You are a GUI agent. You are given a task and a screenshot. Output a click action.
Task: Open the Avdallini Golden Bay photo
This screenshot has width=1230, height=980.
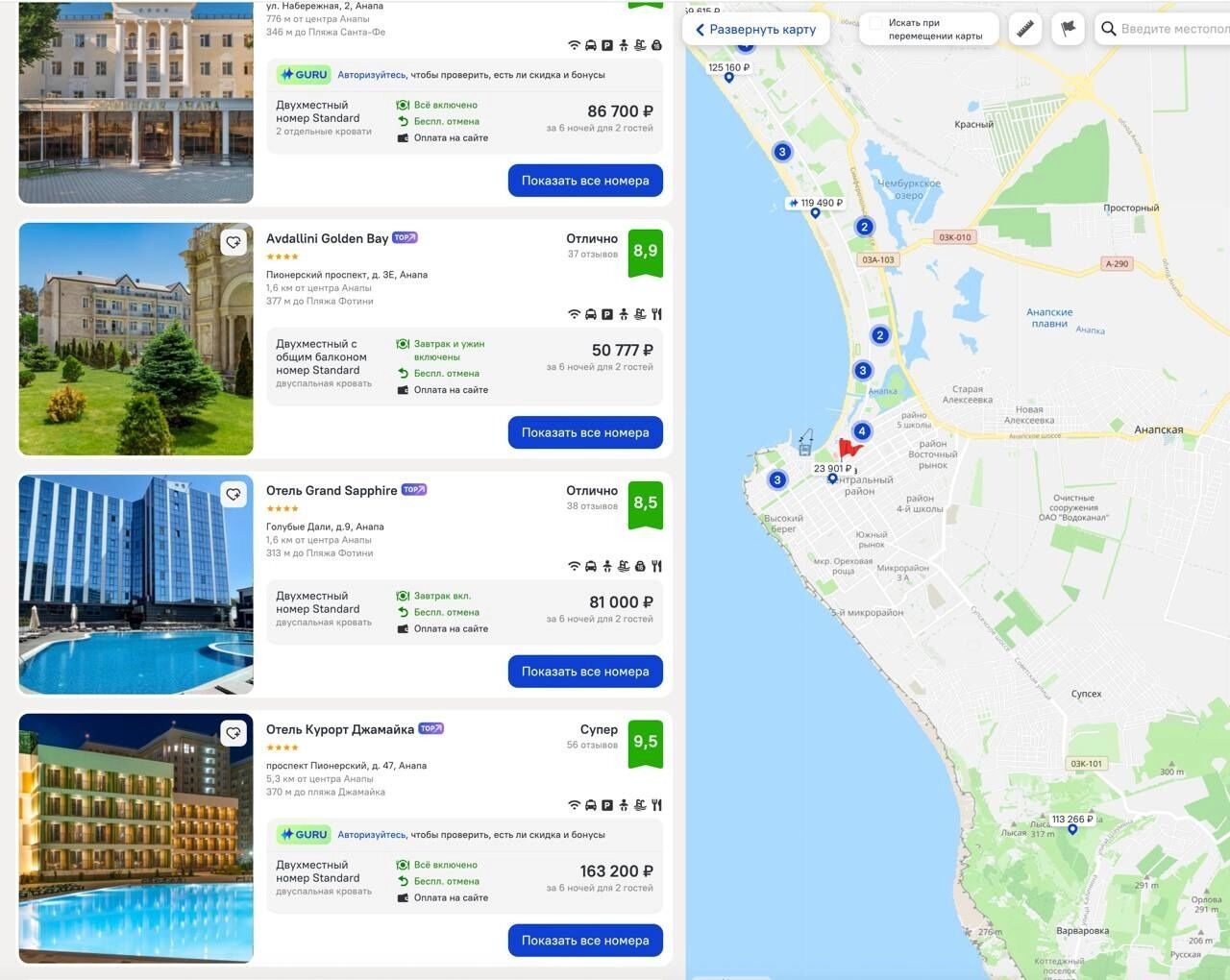click(135, 339)
